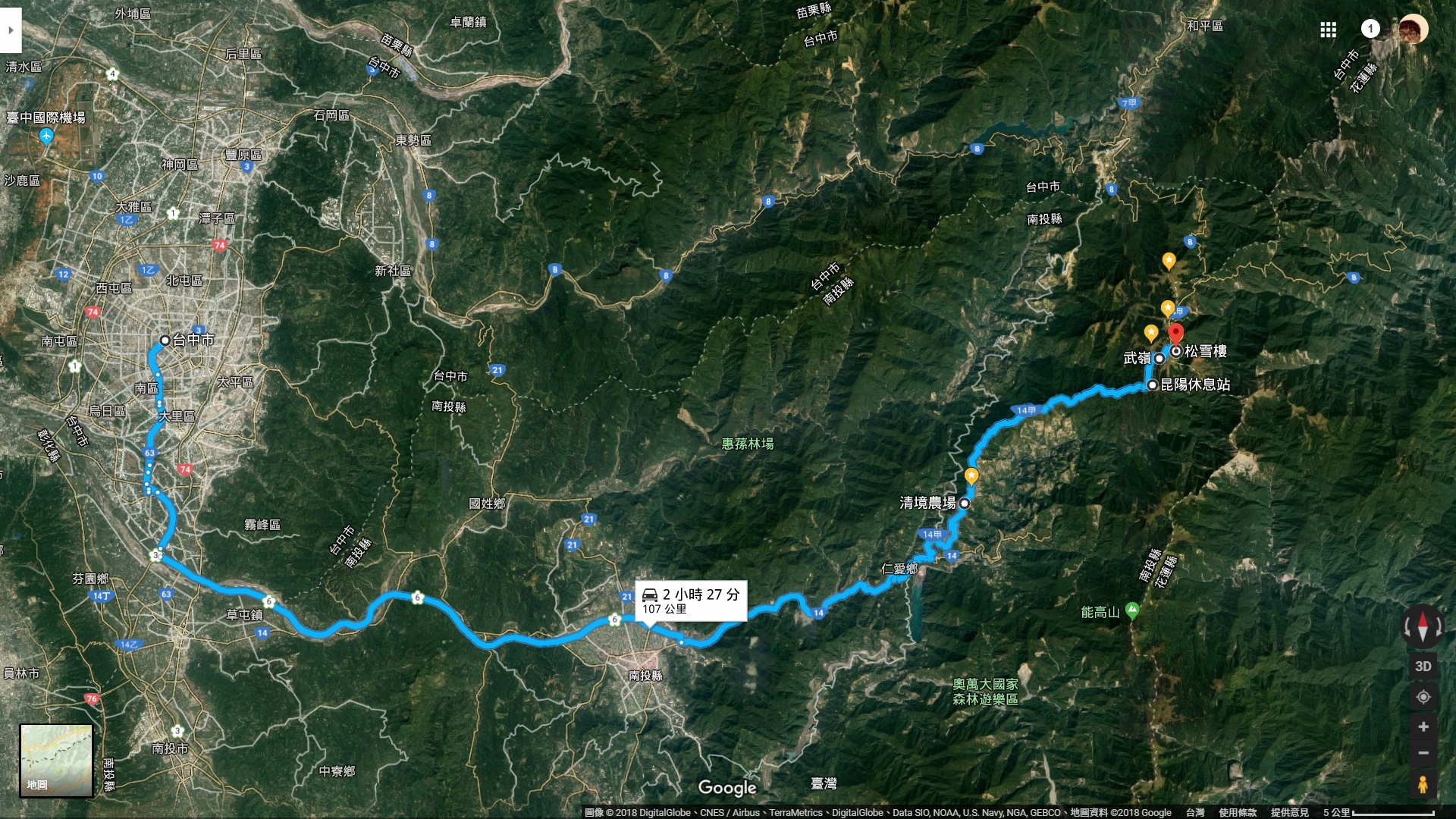Tap the 臺中國際機場 airport marker

tap(47, 136)
